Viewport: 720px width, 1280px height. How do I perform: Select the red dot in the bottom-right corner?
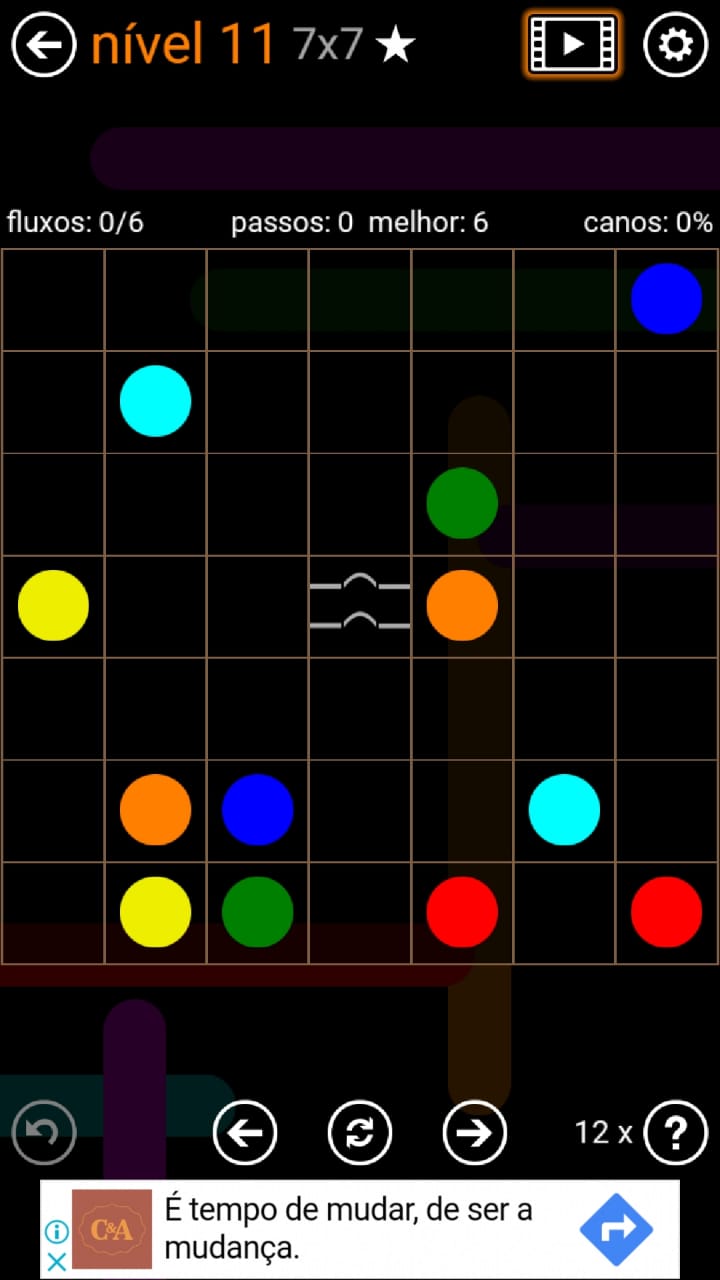pyautogui.click(x=666, y=912)
